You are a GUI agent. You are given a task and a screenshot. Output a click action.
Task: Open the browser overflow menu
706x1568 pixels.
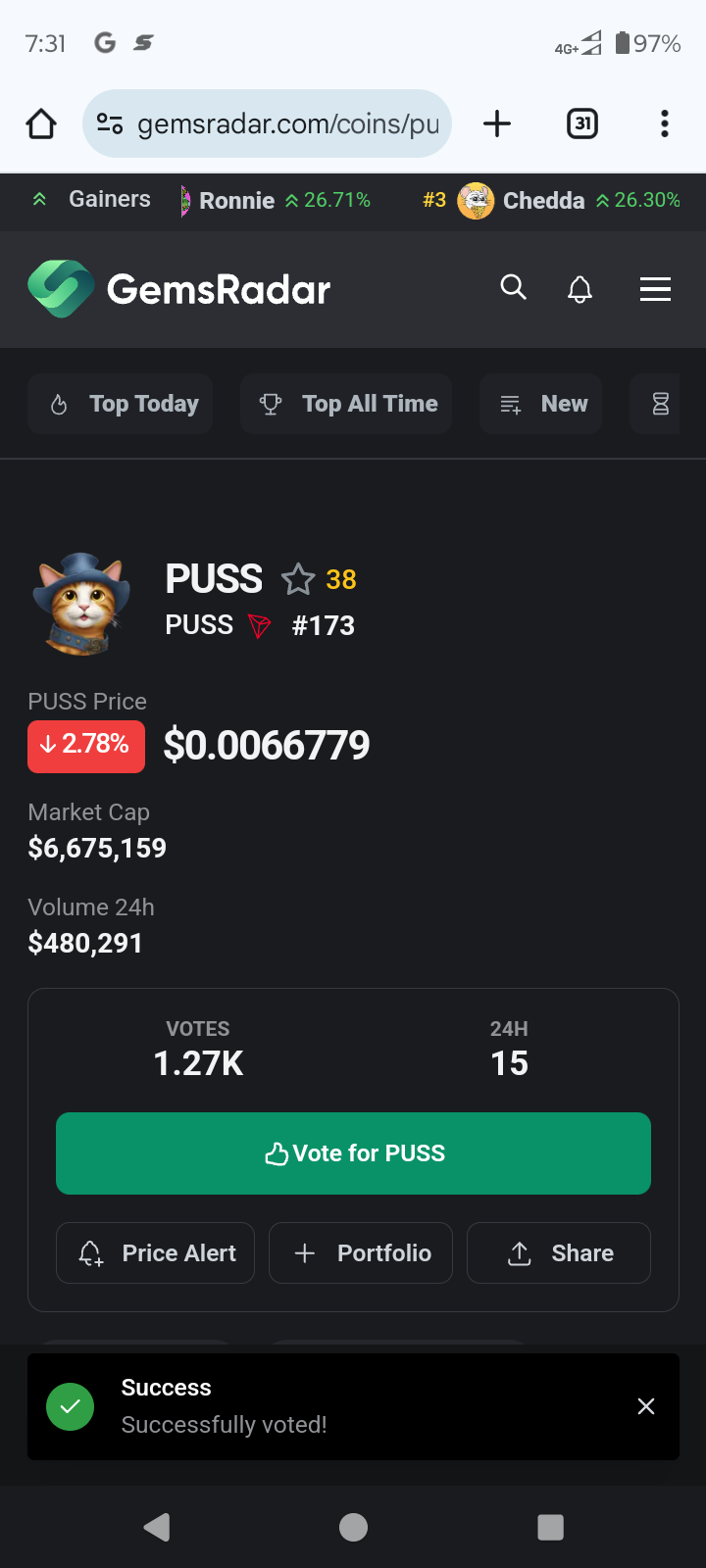(x=664, y=124)
